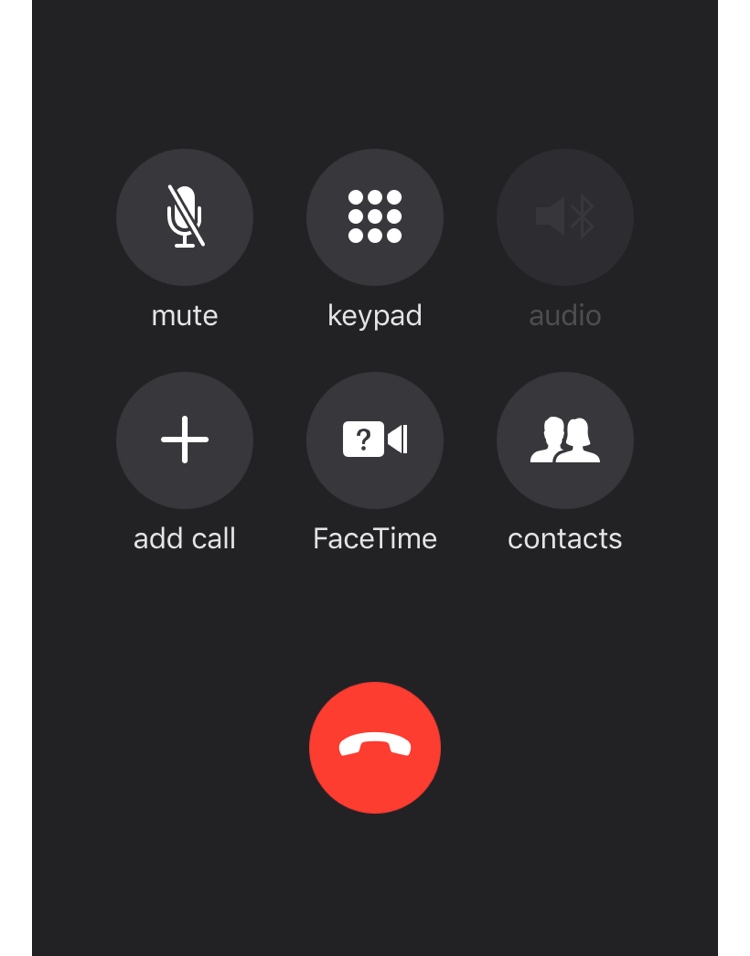Open the audio output options
Viewport: 750px width, 956px height.
pos(565,217)
